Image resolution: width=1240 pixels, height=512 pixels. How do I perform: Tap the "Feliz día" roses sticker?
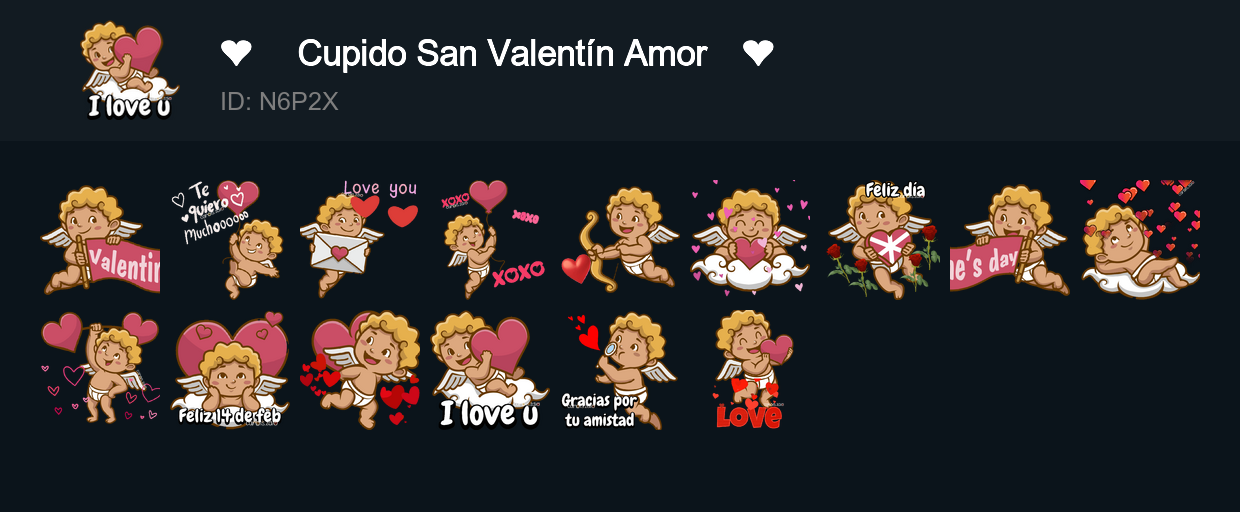click(880, 240)
